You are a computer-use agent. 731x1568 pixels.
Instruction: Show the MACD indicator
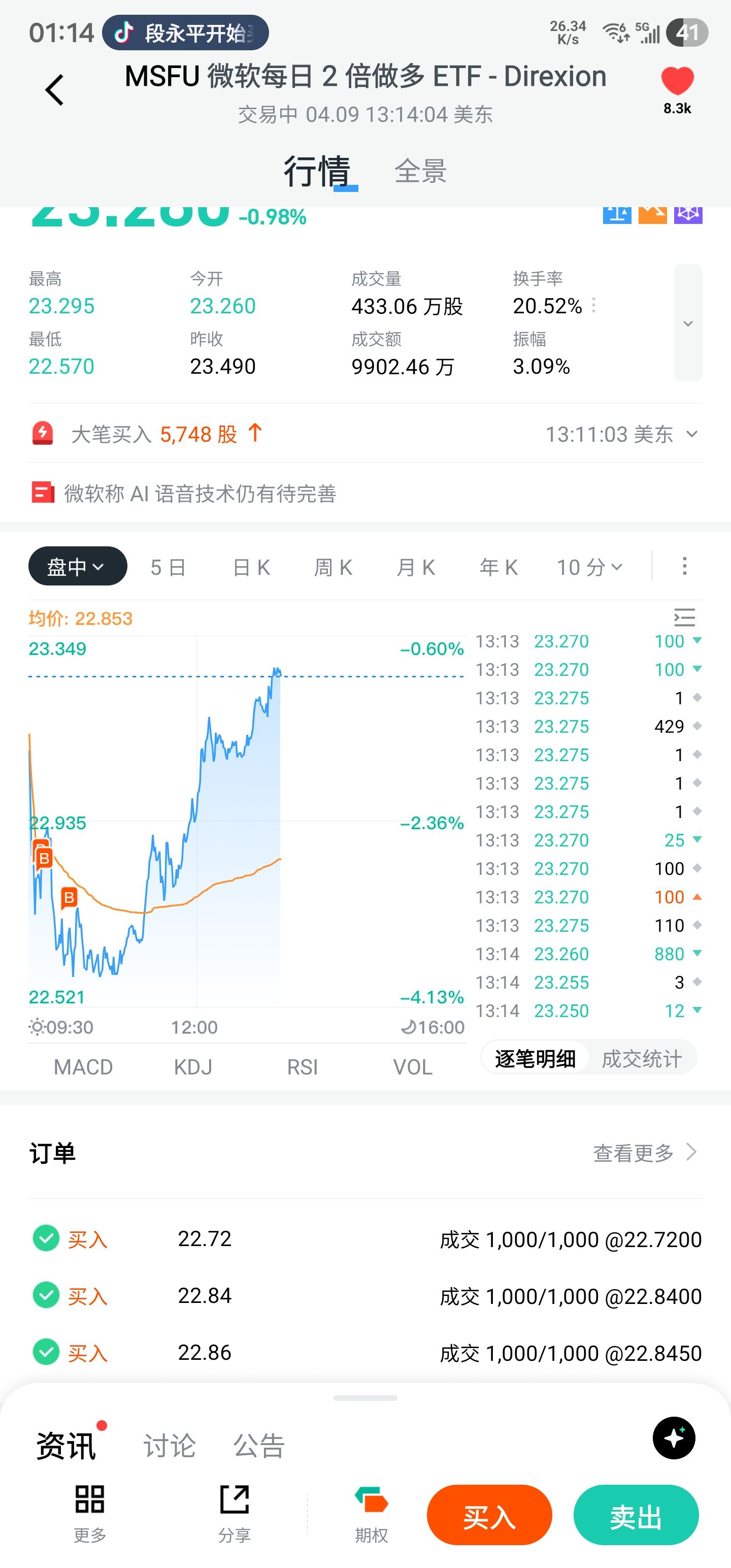(x=83, y=1067)
